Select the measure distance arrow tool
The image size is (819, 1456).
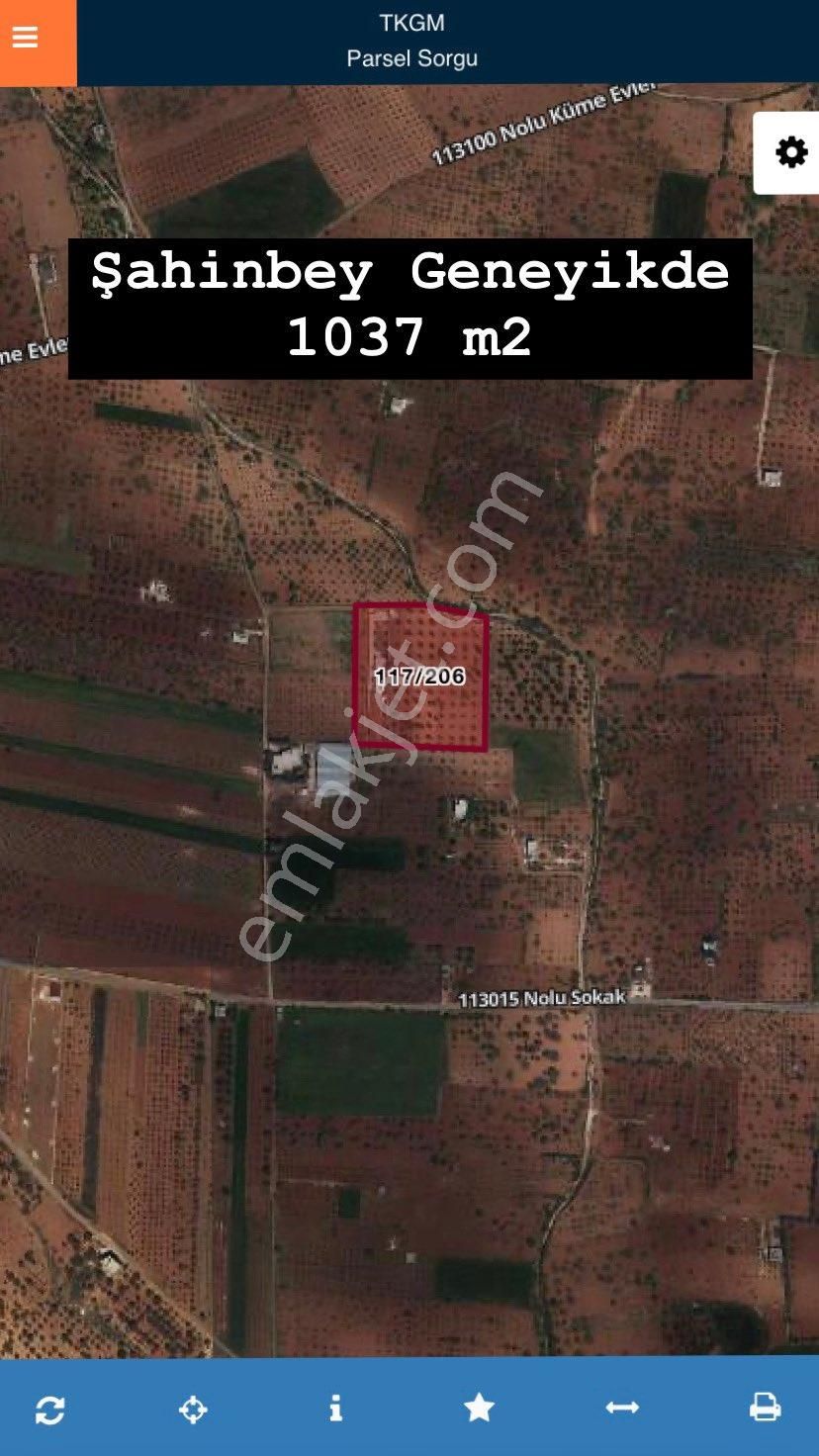[622, 1407]
